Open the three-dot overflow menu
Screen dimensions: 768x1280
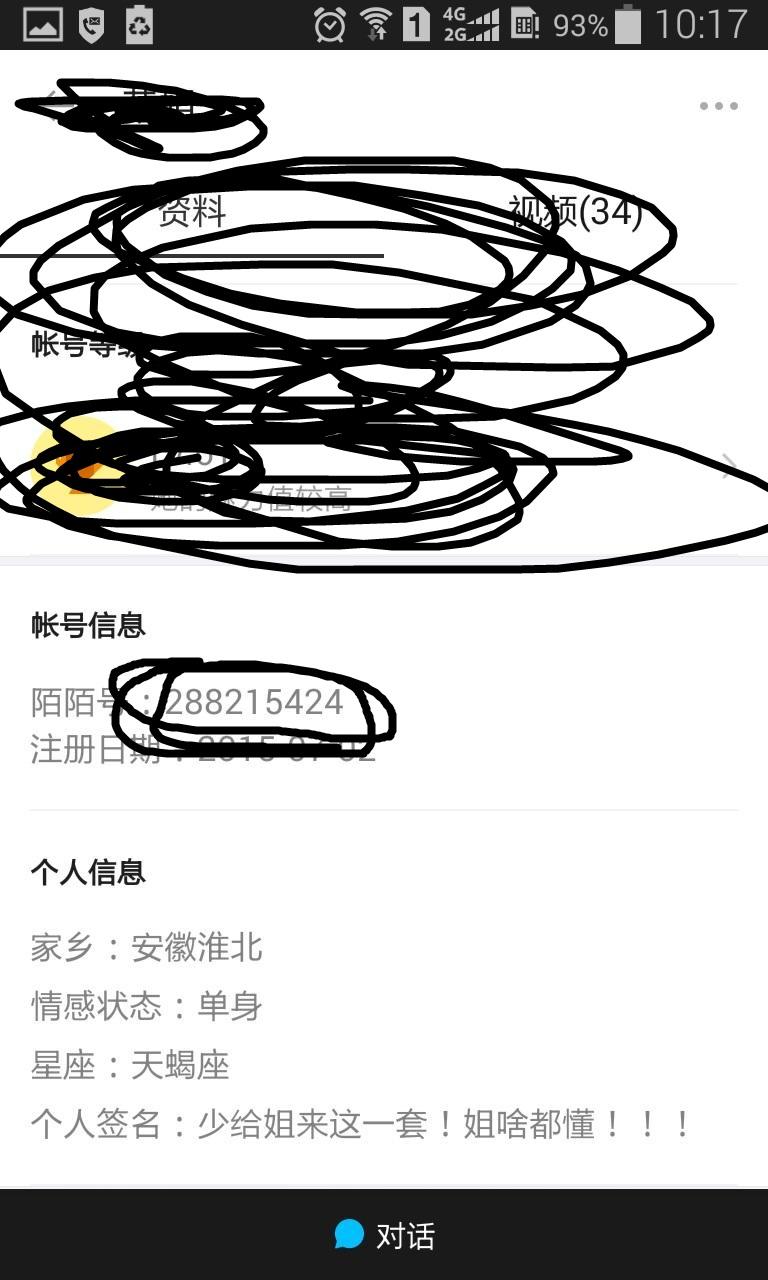click(718, 106)
